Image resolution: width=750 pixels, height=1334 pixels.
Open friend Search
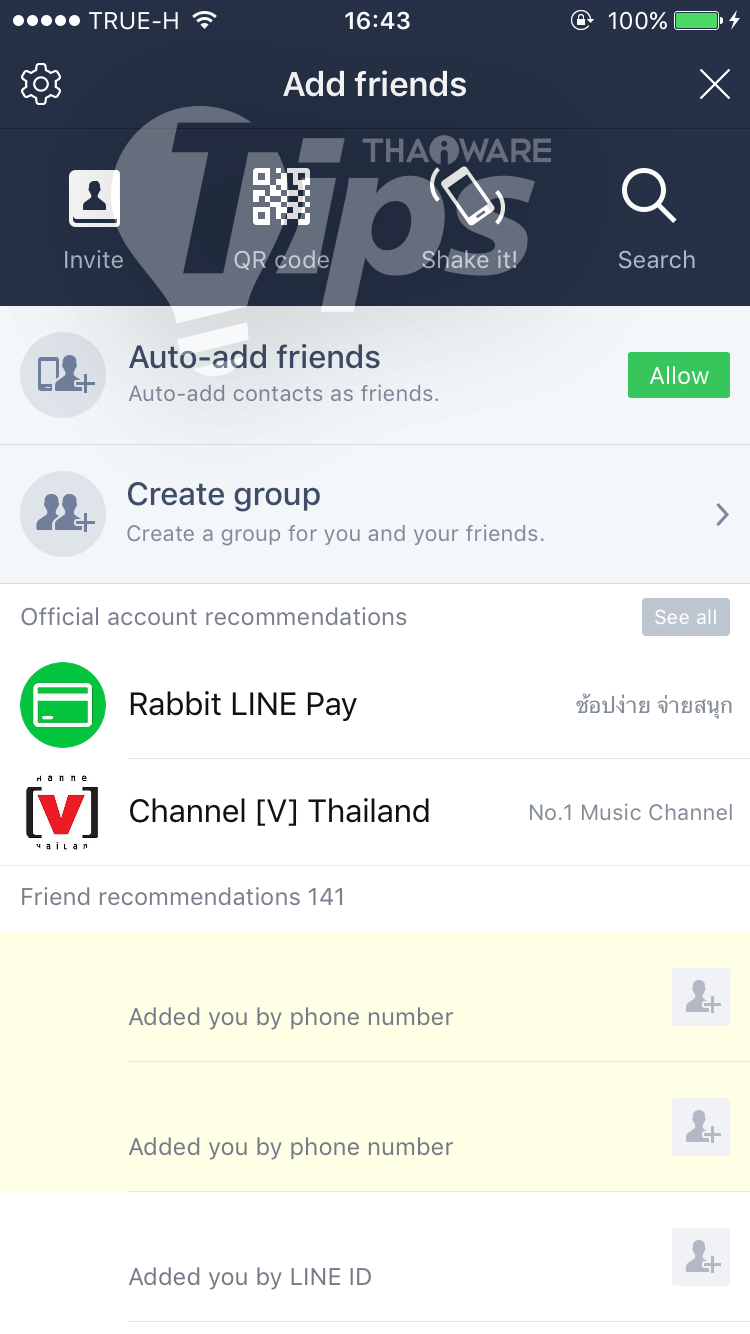pos(655,218)
